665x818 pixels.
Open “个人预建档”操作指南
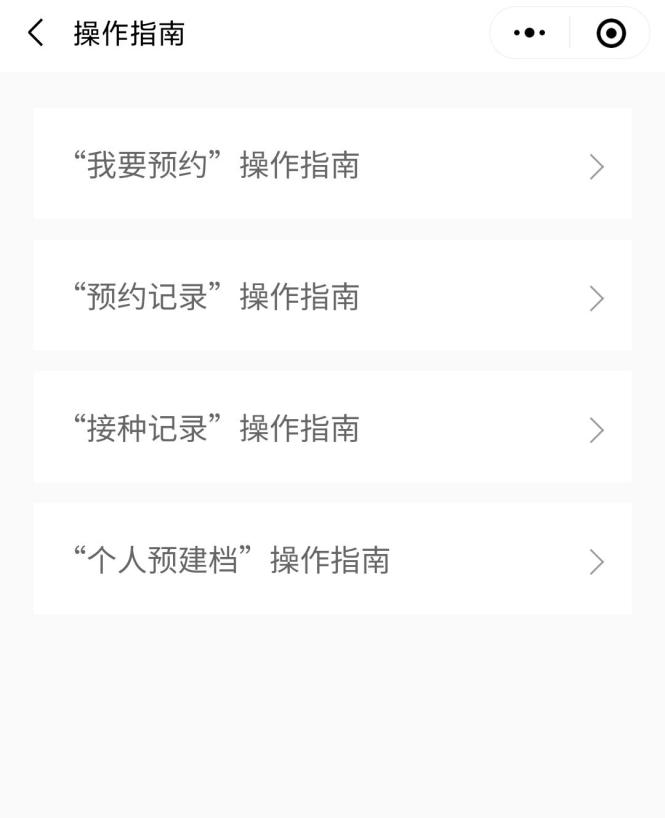point(332,560)
